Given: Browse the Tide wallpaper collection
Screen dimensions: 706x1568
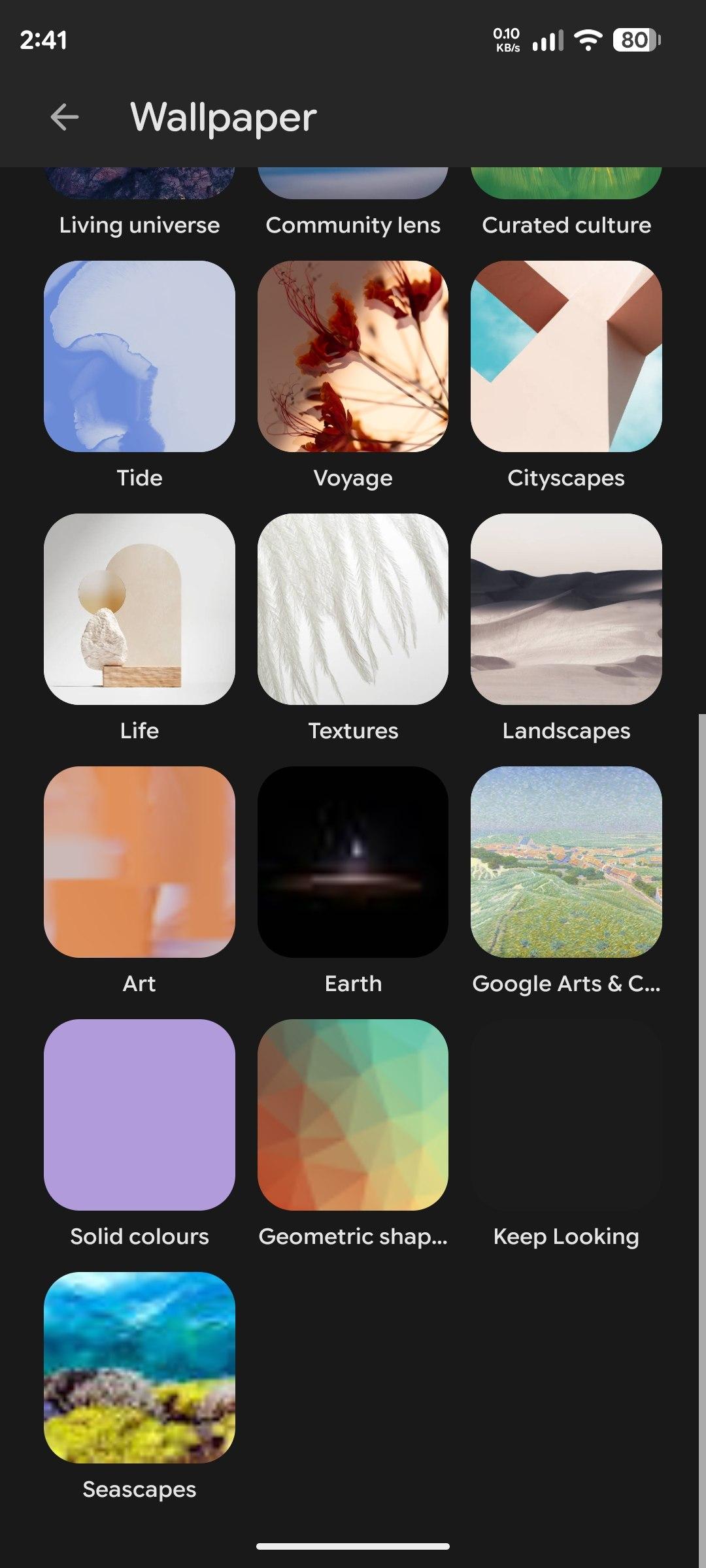Looking at the screenshot, I should pyautogui.click(x=139, y=357).
